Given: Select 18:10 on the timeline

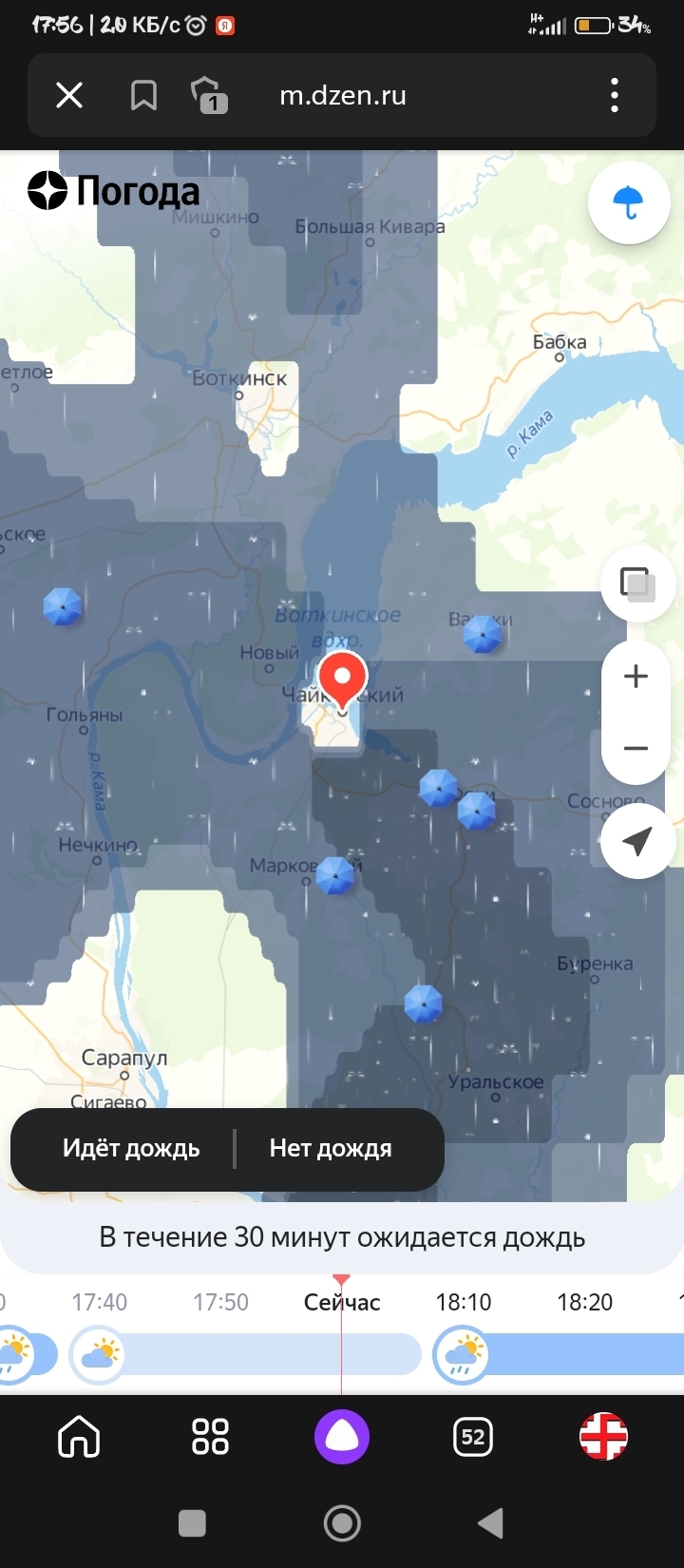Looking at the screenshot, I should [x=464, y=1302].
